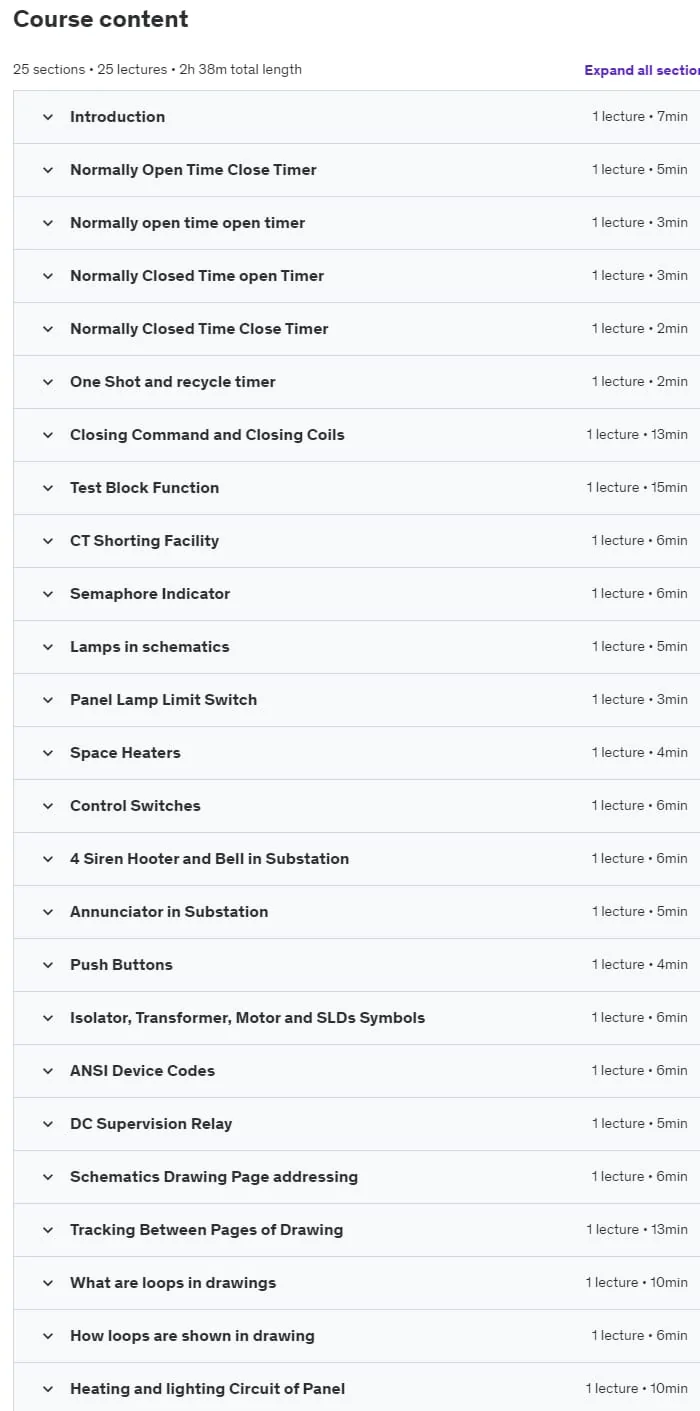This screenshot has width=700, height=1411.
Task: Open the ANSI Device Codes section
Action: 357,1071
